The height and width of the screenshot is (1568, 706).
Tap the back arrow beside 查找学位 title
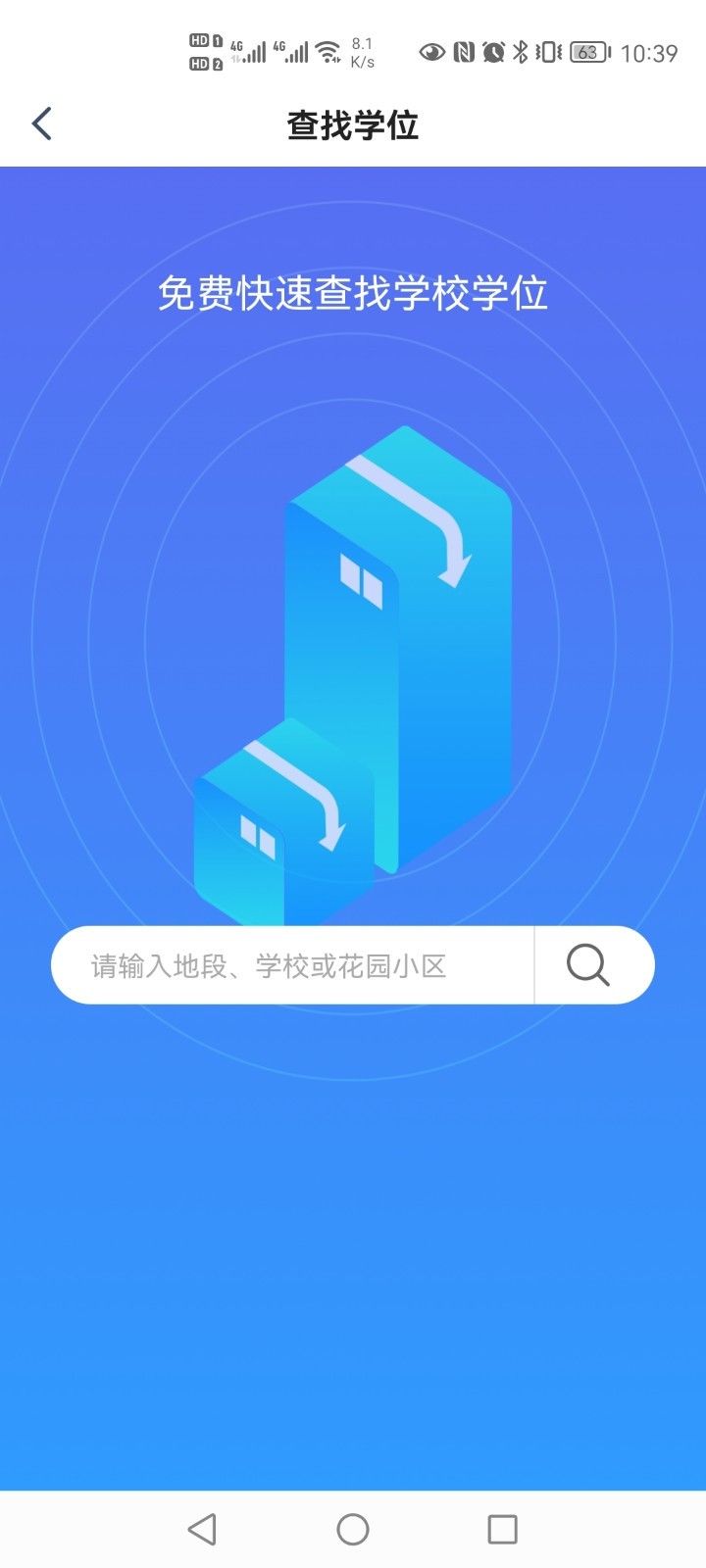(x=41, y=122)
